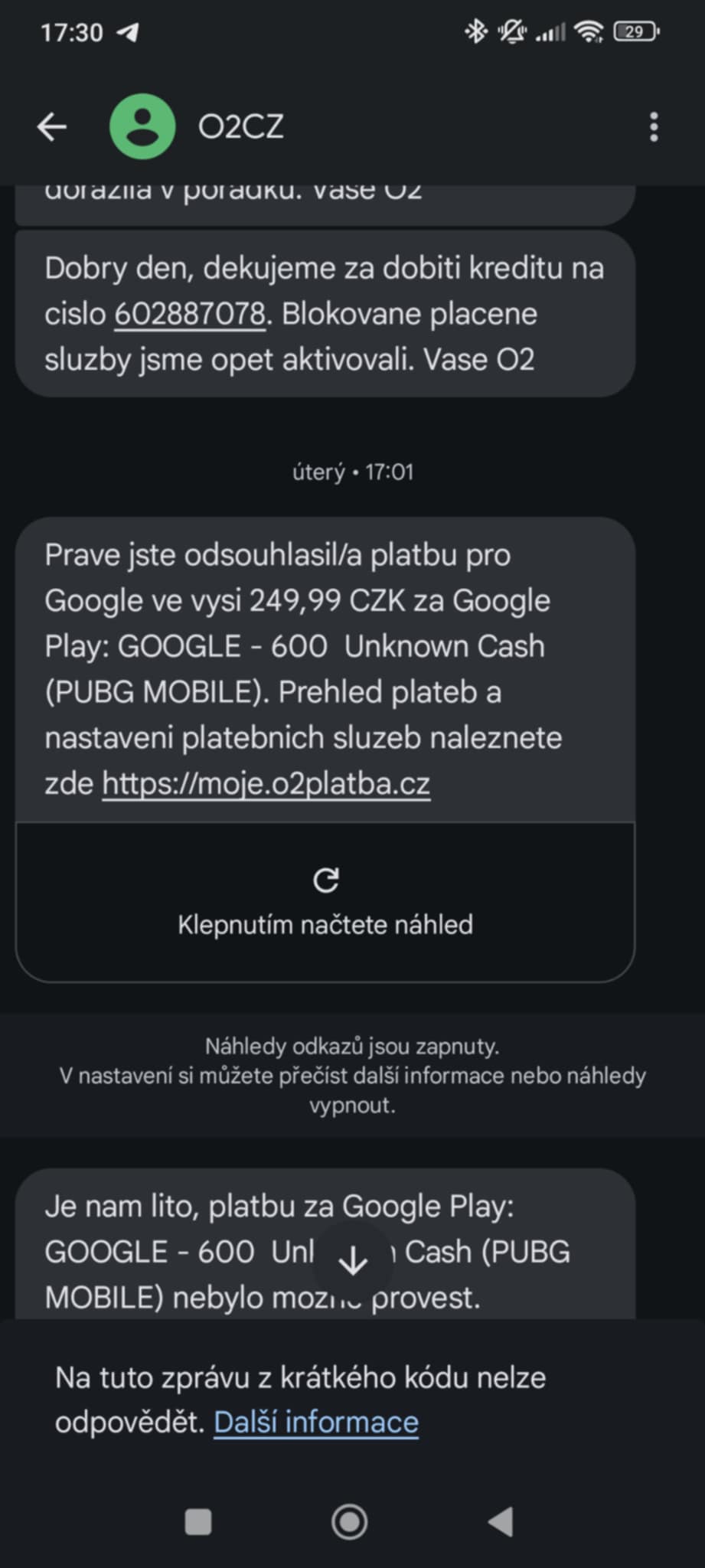Open the moje.o2platba.cz link
This screenshot has width=705, height=1568.
tap(266, 783)
